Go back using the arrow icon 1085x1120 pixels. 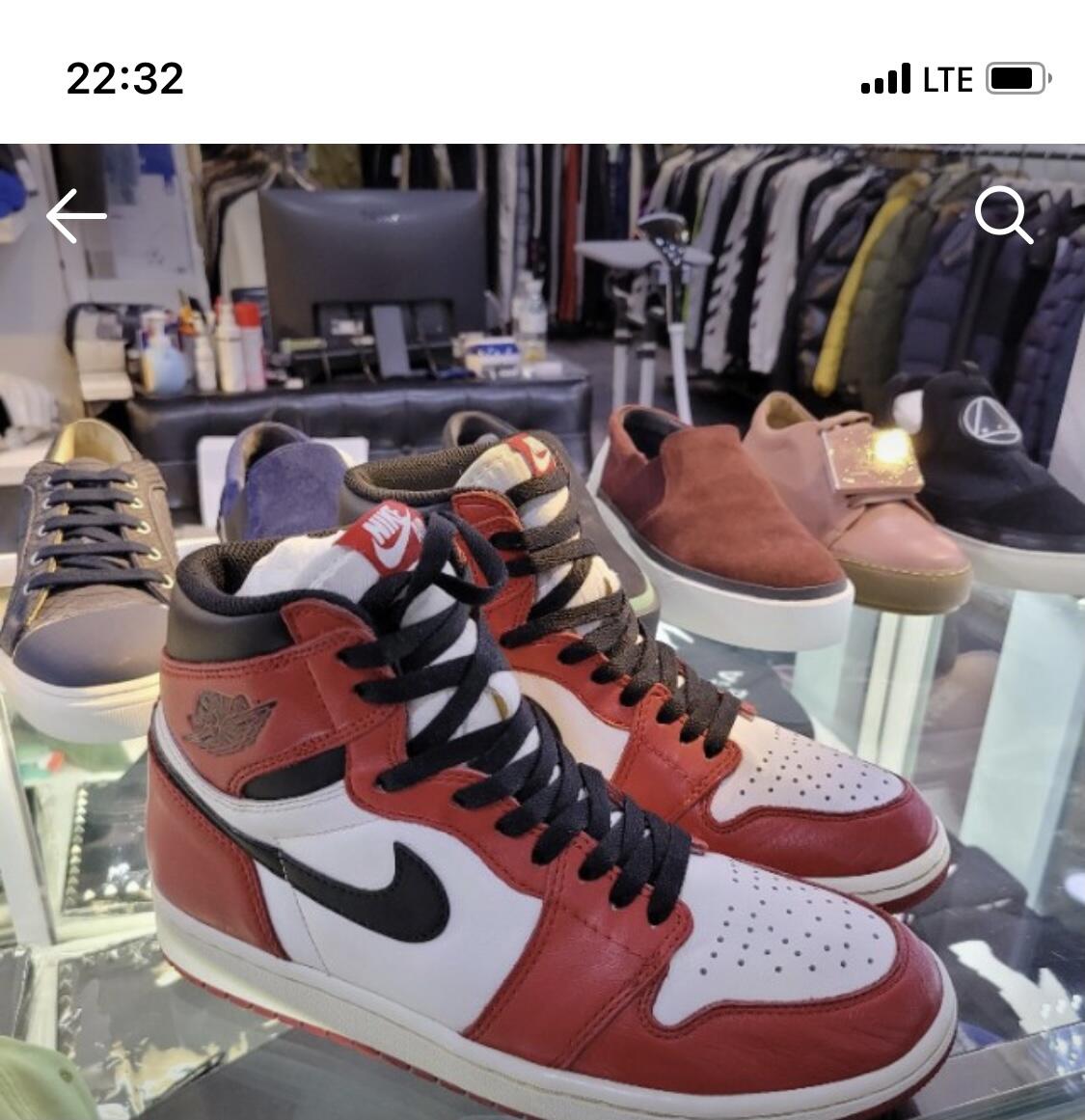(x=76, y=216)
